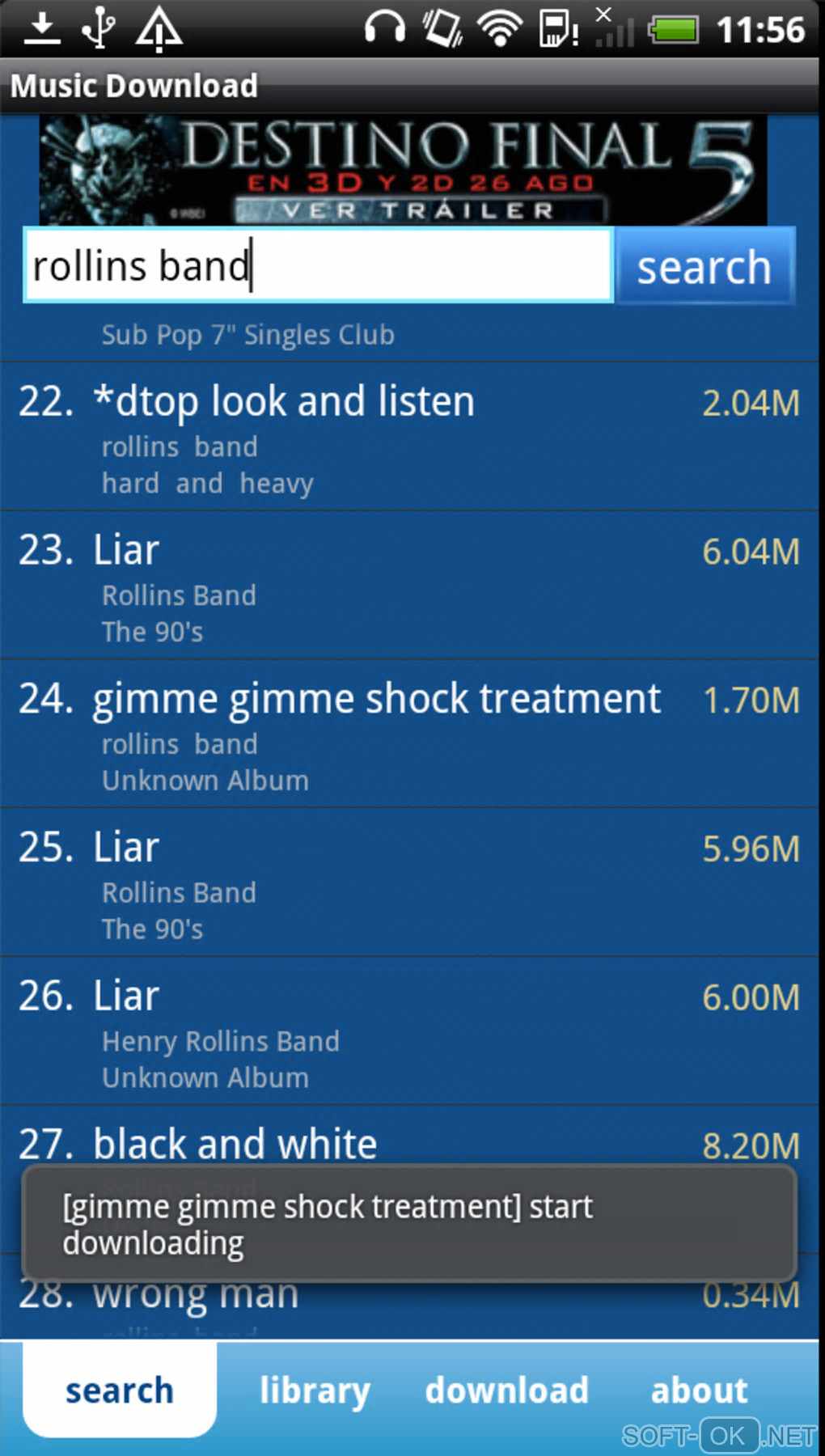The width and height of the screenshot is (825, 1456).
Task: Go to the search tab
Action: point(120,1390)
